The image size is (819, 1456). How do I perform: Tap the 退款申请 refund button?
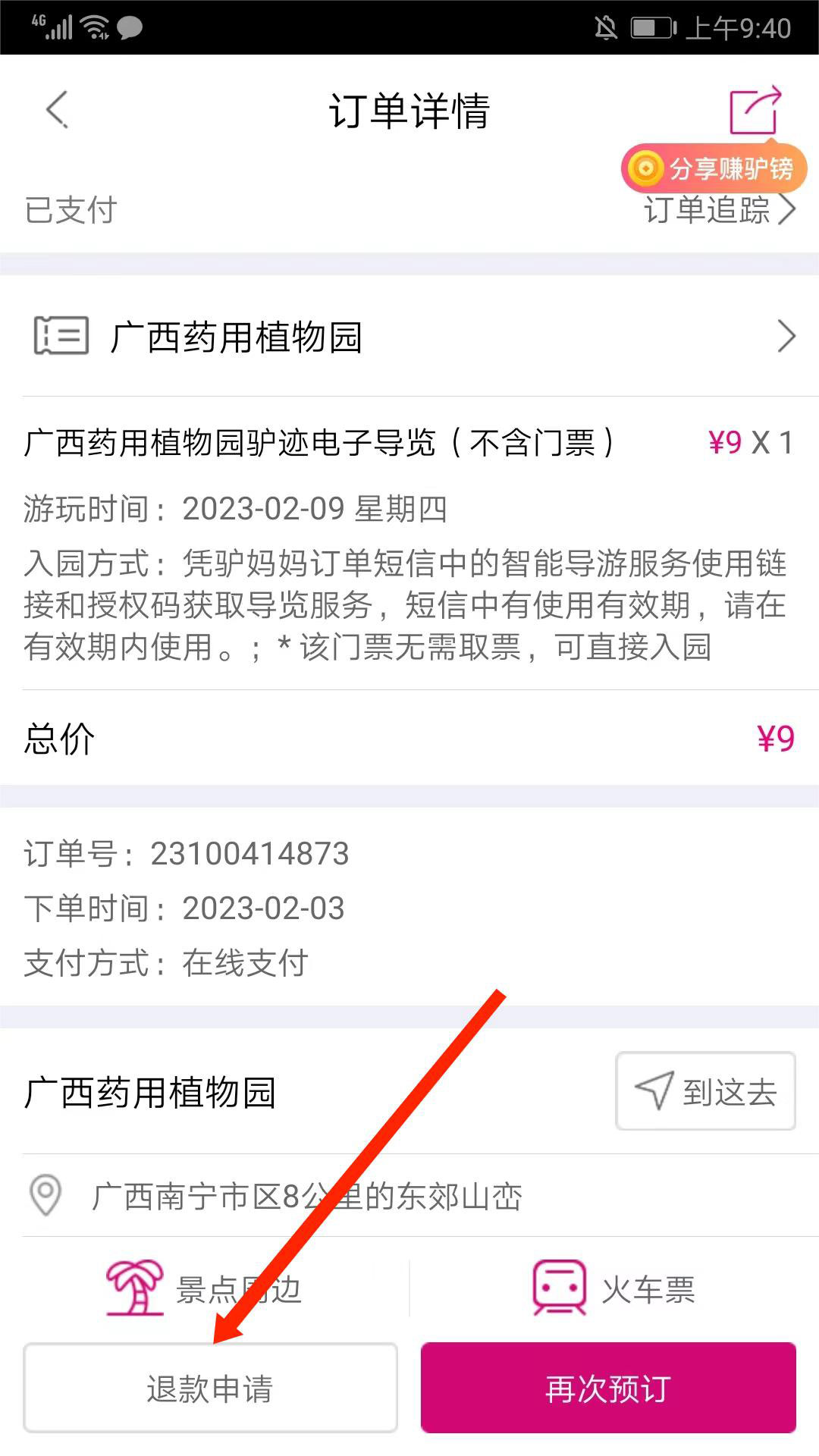tap(211, 1388)
